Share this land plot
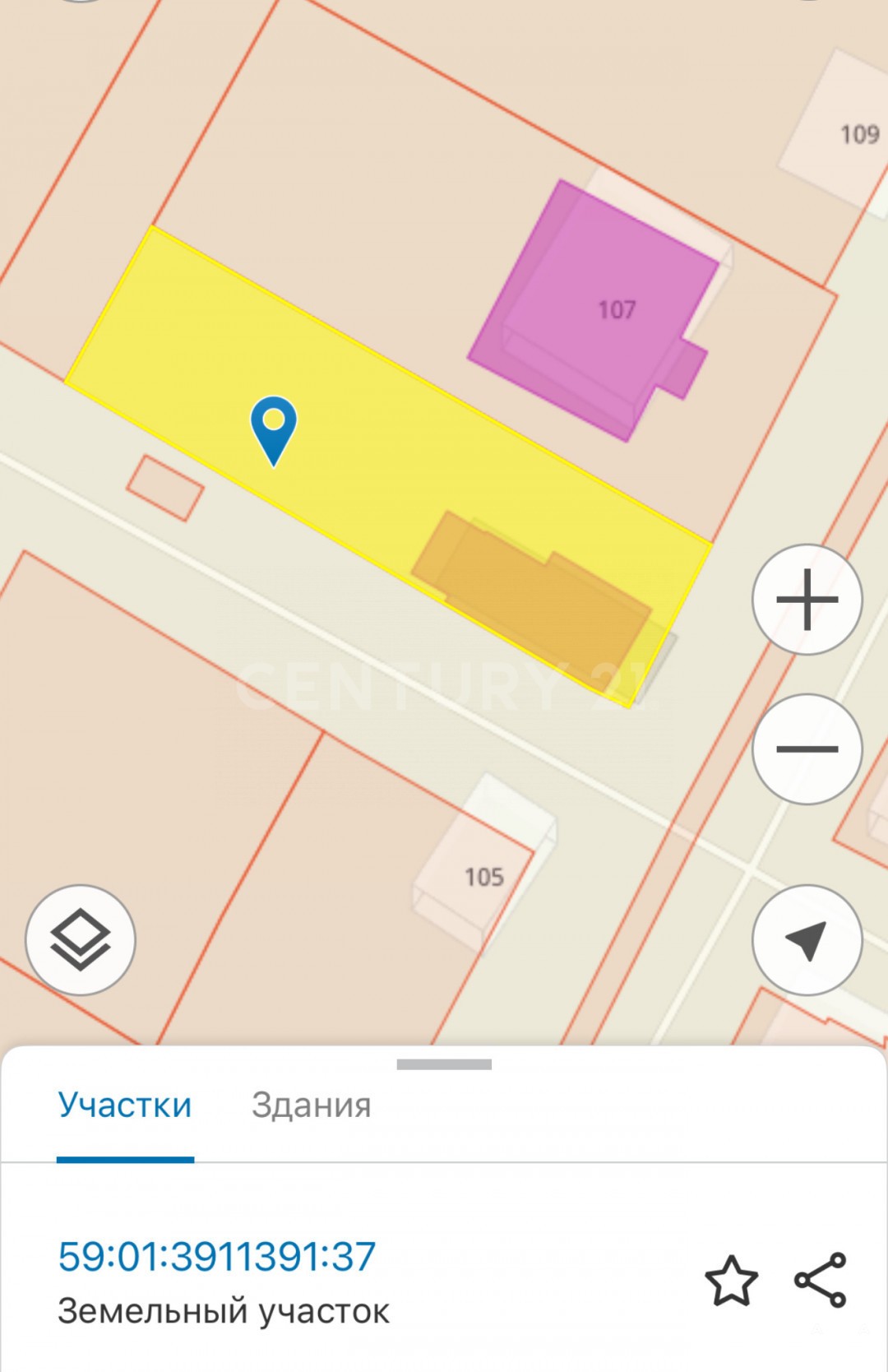Screen dimensions: 888x1372 click(x=820, y=1280)
